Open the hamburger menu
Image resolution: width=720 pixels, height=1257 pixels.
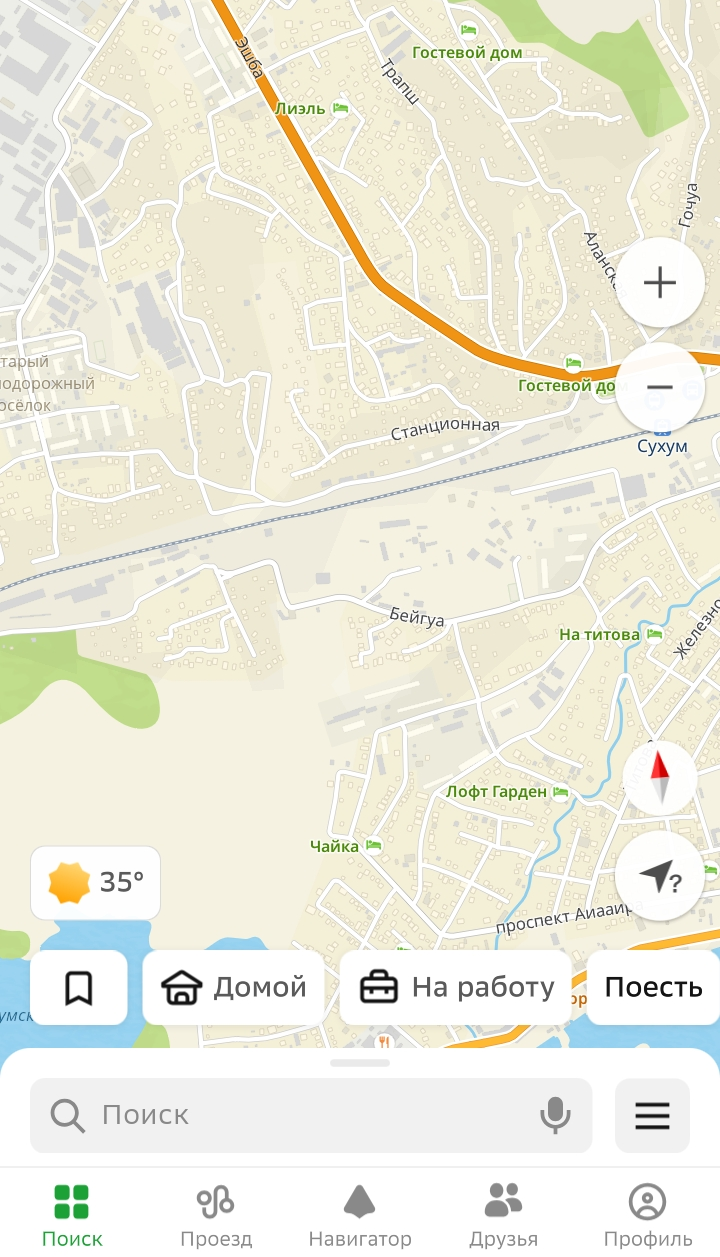(652, 1115)
